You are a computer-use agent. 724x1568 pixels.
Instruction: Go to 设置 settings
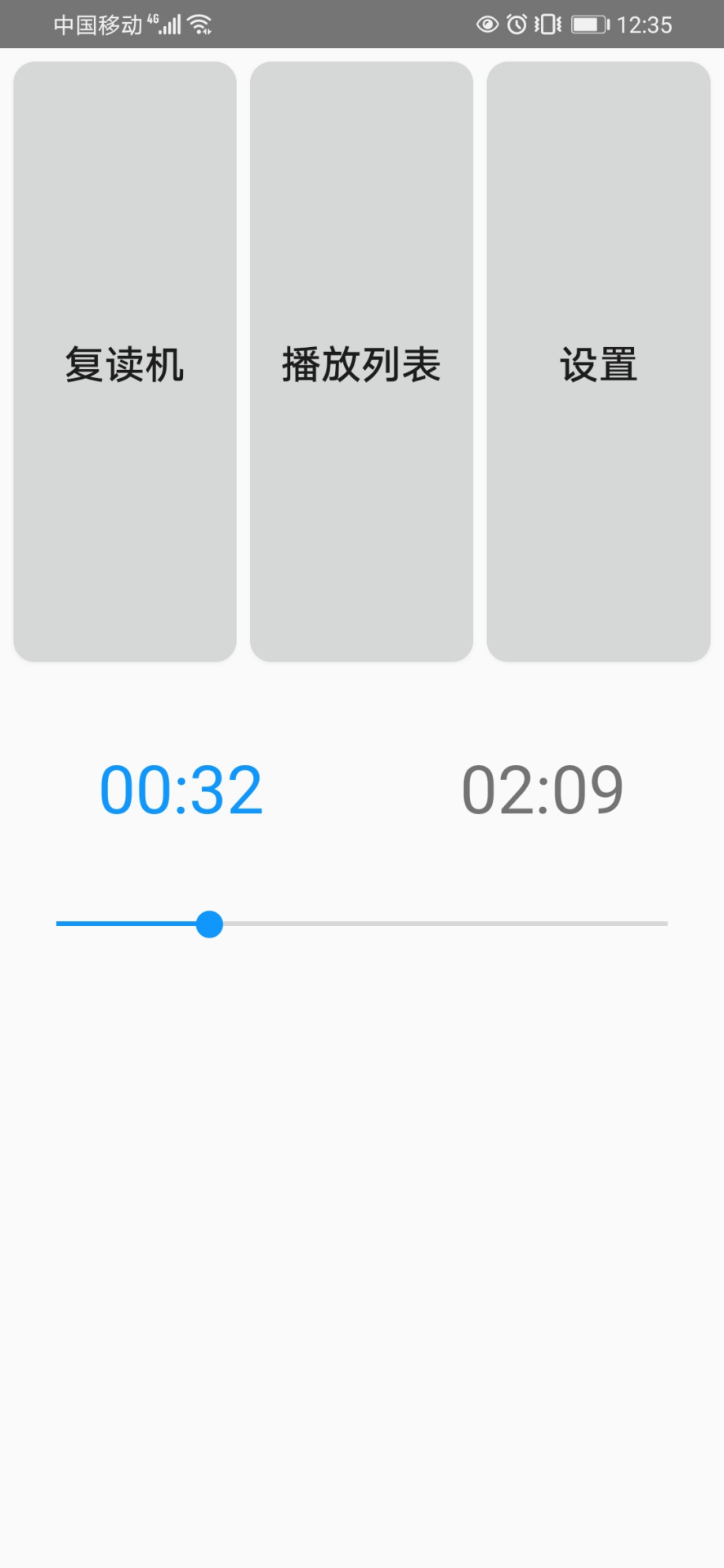click(x=598, y=362)
